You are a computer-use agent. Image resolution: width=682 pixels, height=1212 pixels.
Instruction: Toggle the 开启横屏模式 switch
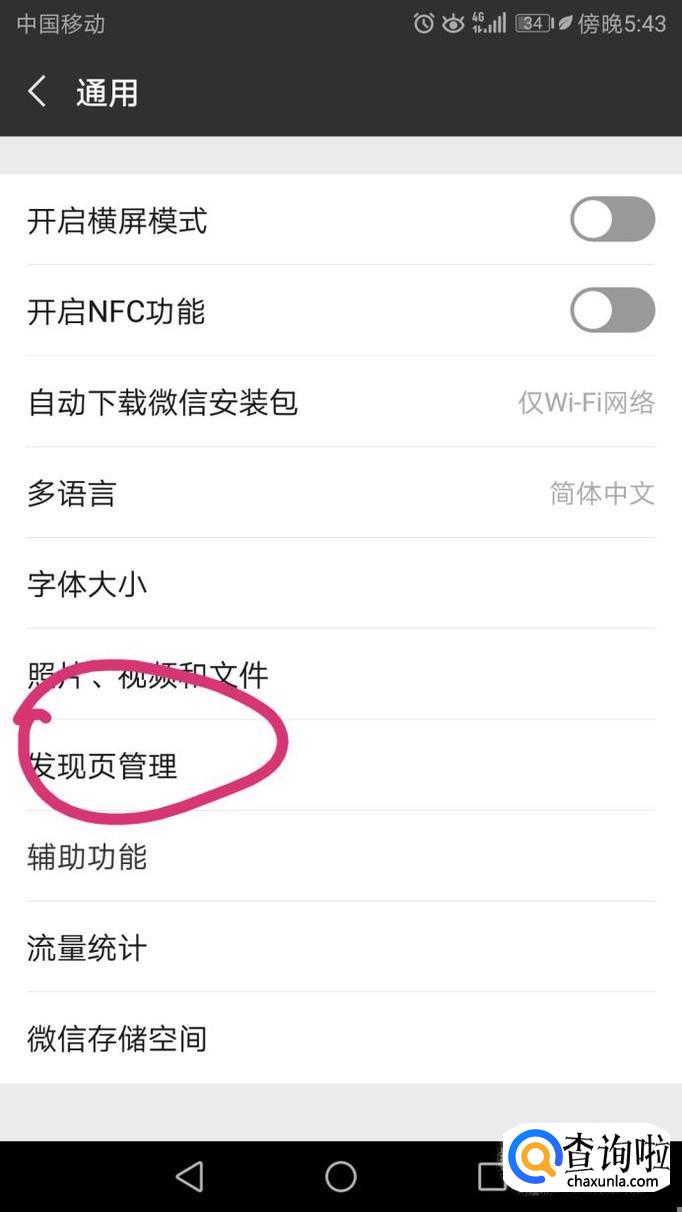[x=612, y=219]
